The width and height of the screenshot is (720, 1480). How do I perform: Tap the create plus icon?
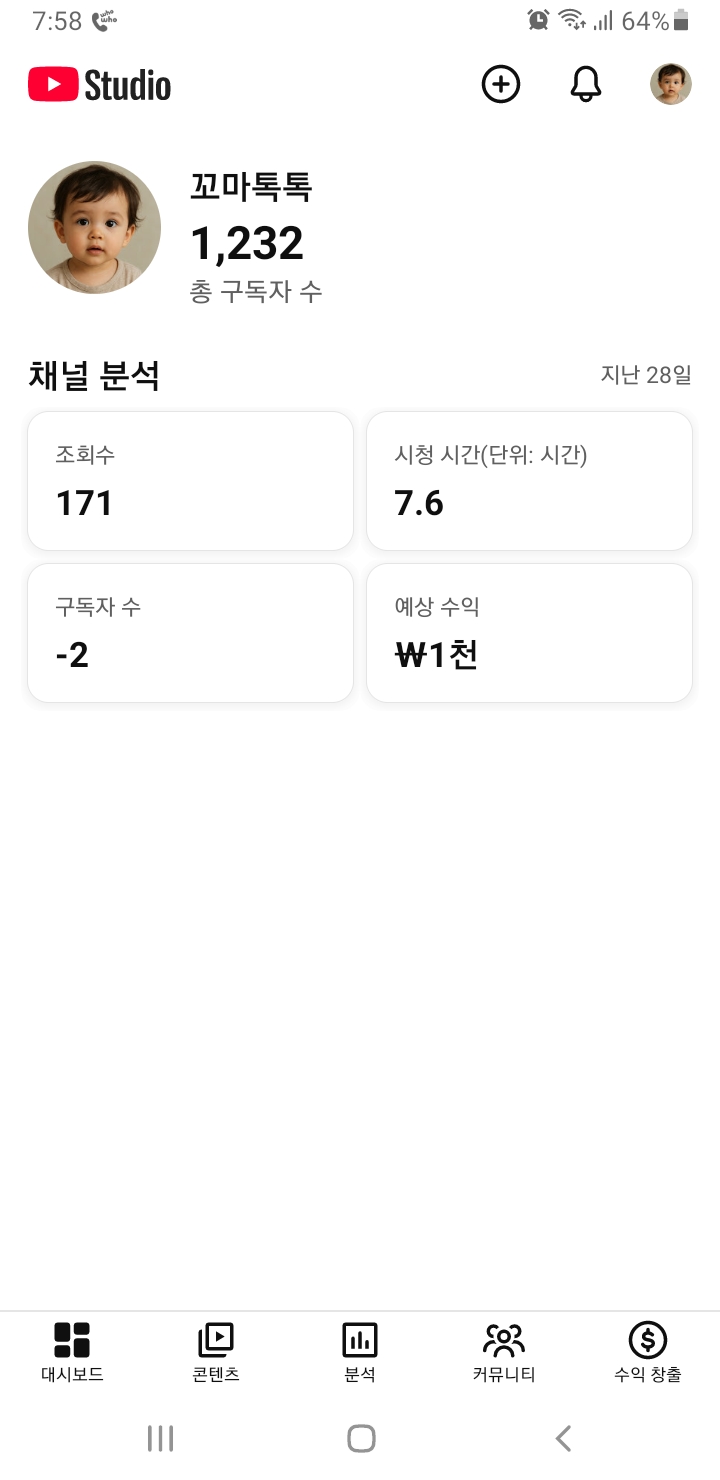501,85
